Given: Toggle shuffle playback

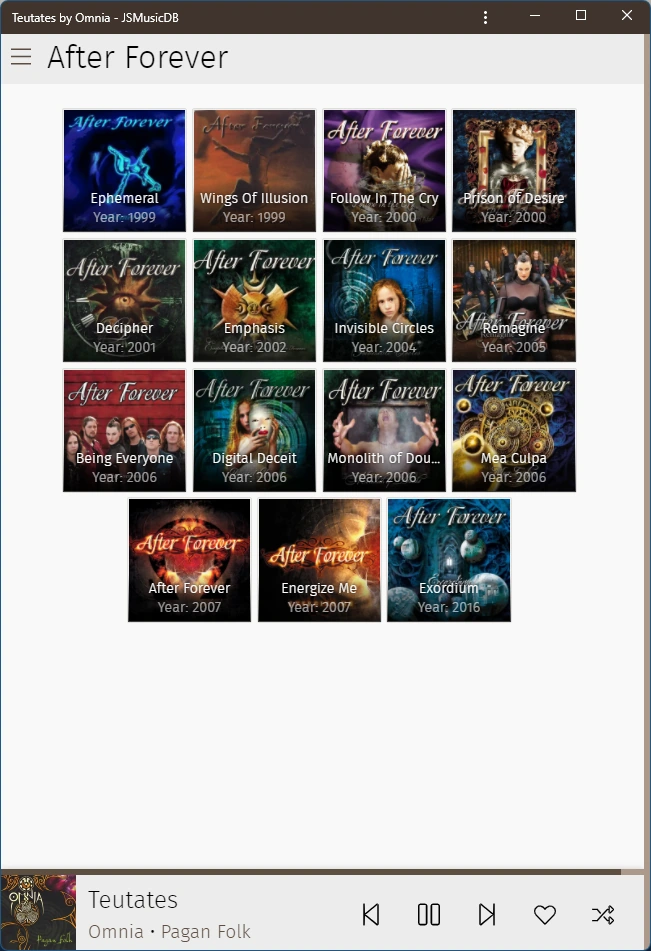Looking at the screenshot, I should click(603, 914).
